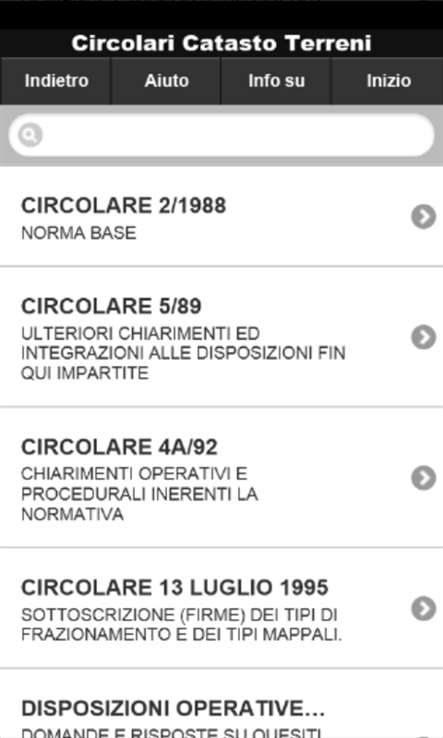Open the Disposizioni Operative entry
Viewport: 443px width, 738px height.
point(221,704)
